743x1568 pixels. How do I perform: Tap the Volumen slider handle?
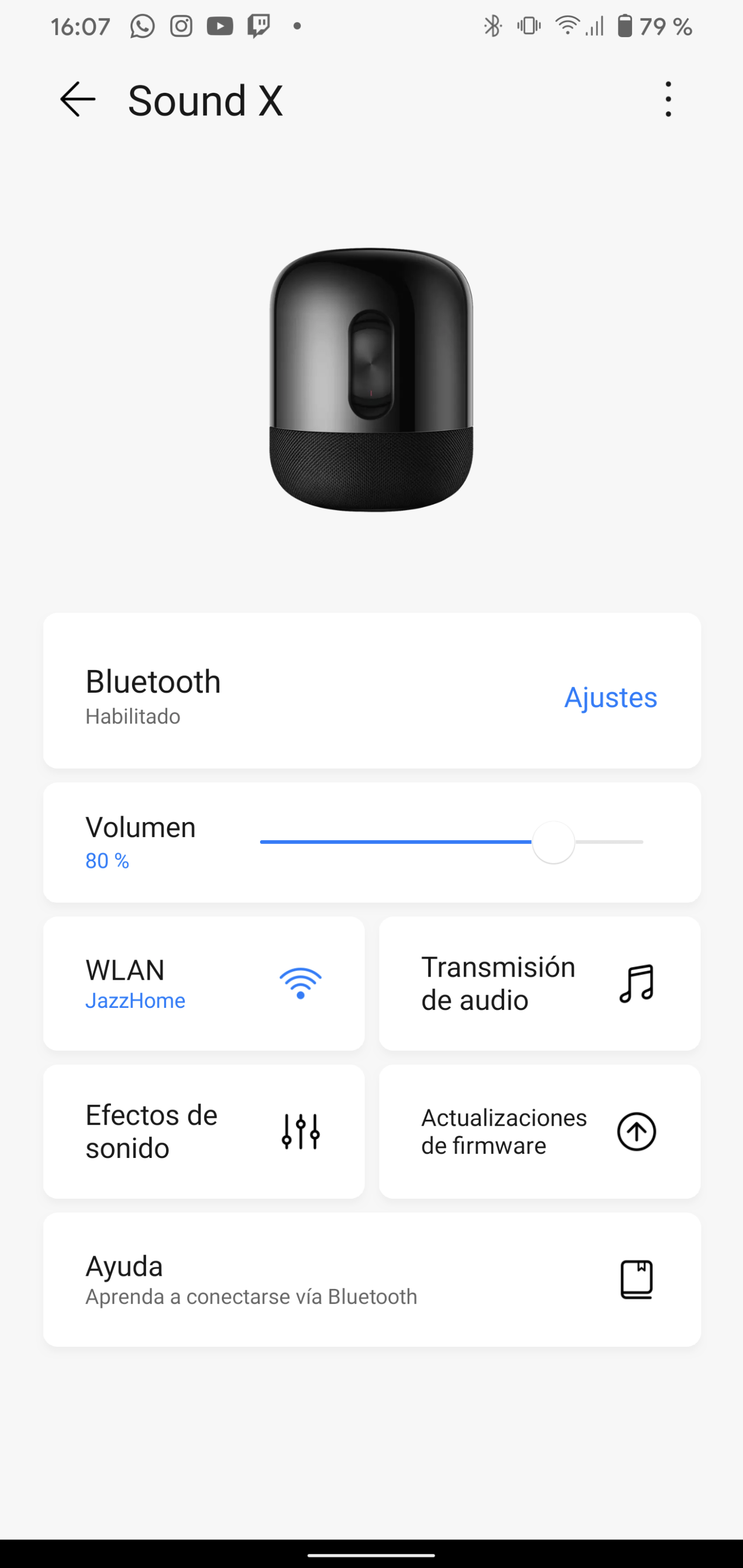[553, 842]
